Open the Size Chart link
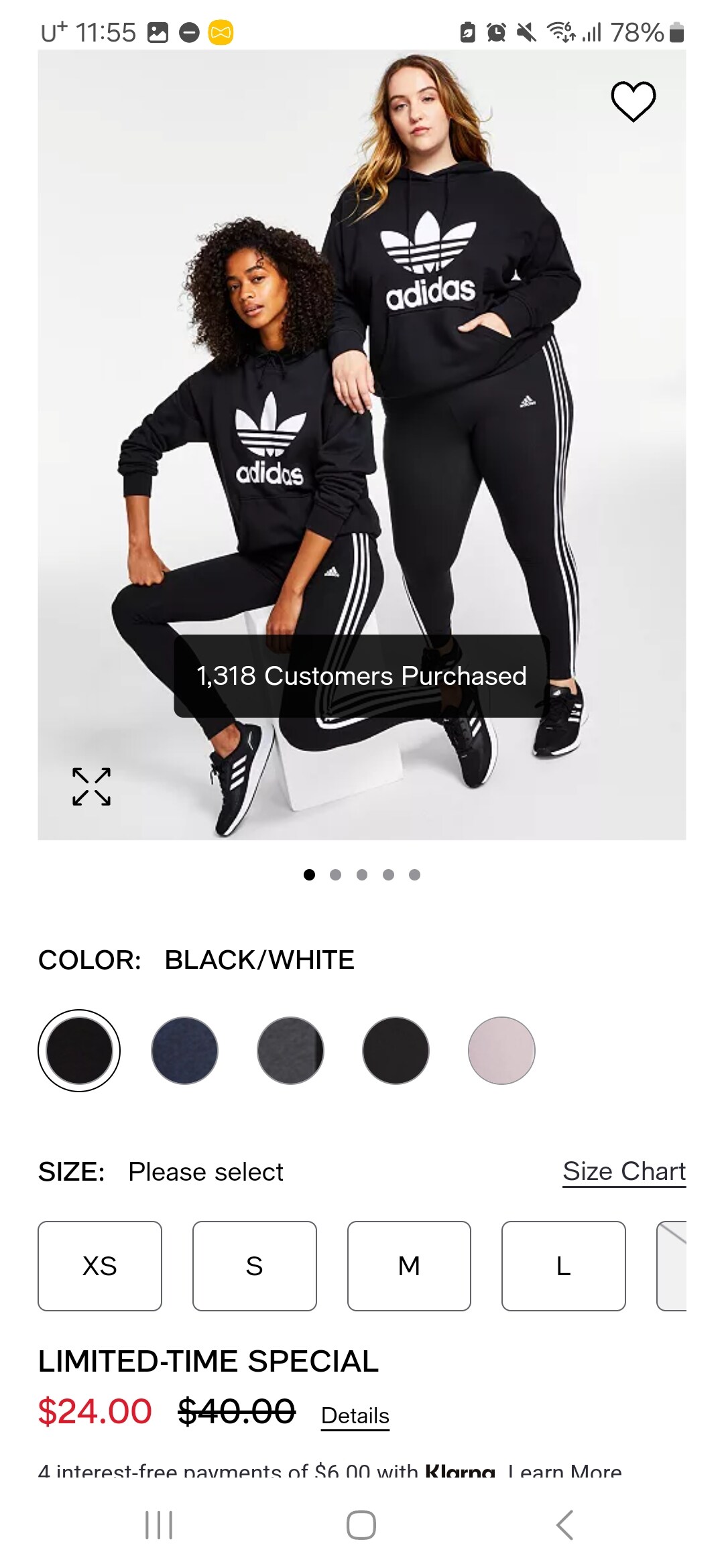This screenshot has height=1568, width=724. pyautogui.click(x=624, y=1171)
